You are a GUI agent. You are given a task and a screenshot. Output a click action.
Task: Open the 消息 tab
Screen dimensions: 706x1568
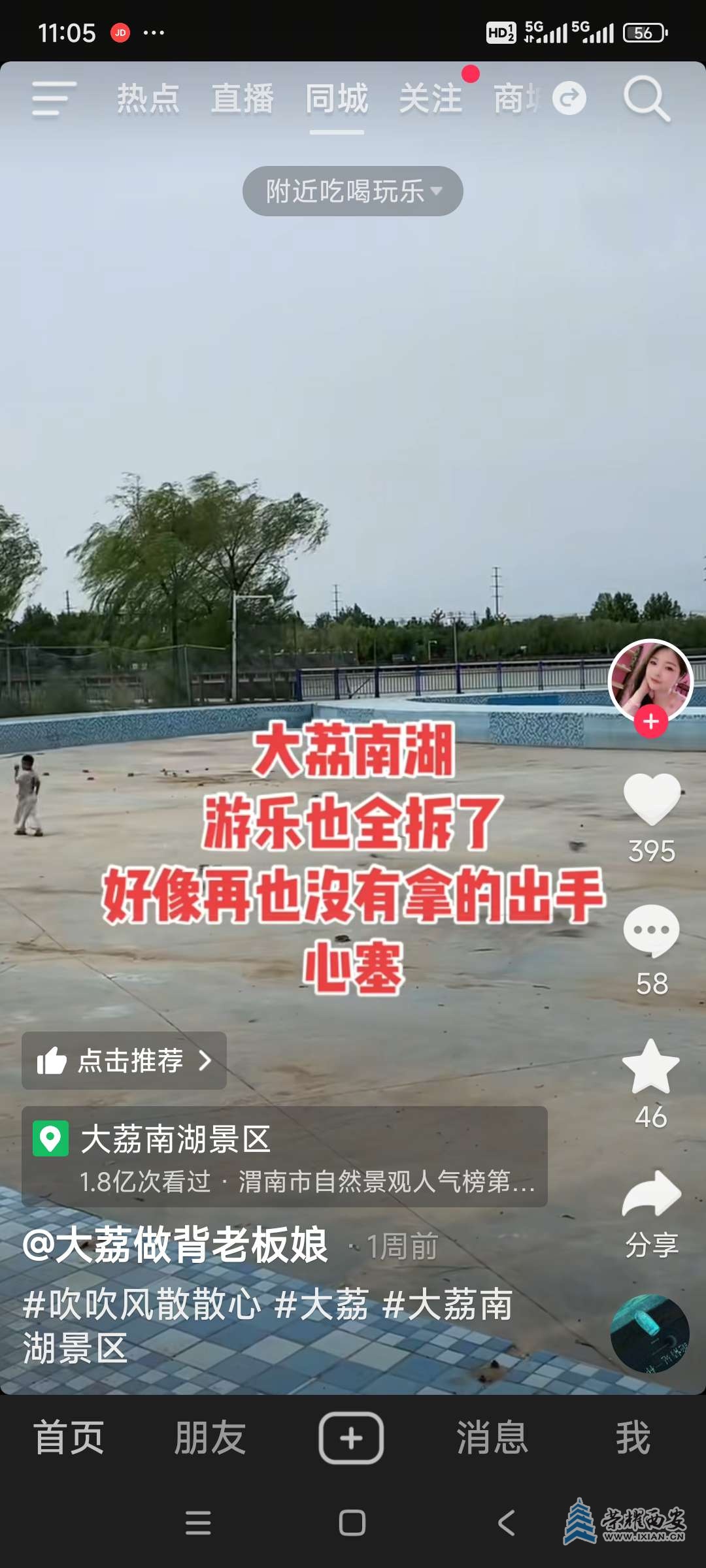tap(492, 1437)
